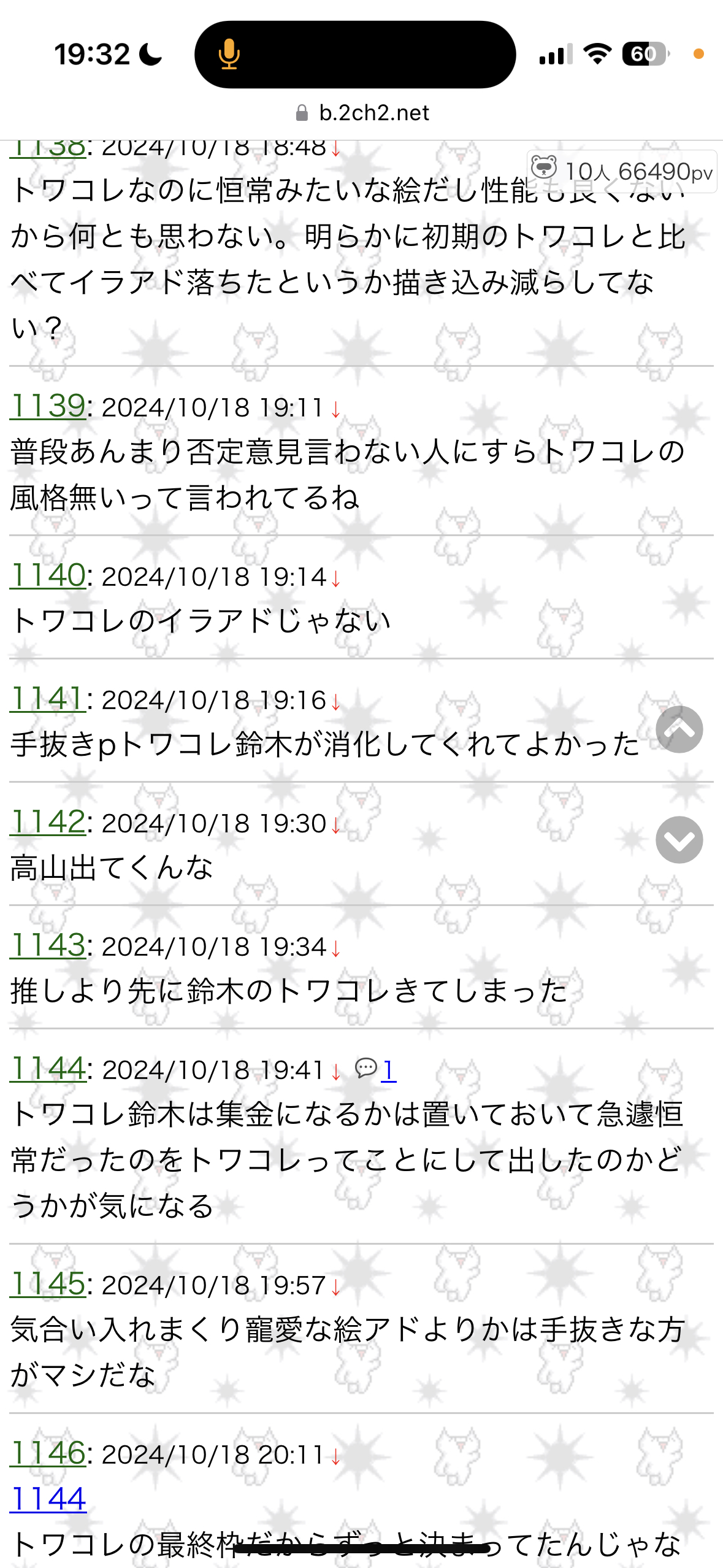The height and width of the screenshot is (1568, 723).
Task: Tap the red arrow beside post 1143 timestamp
Action: (335, 948)
